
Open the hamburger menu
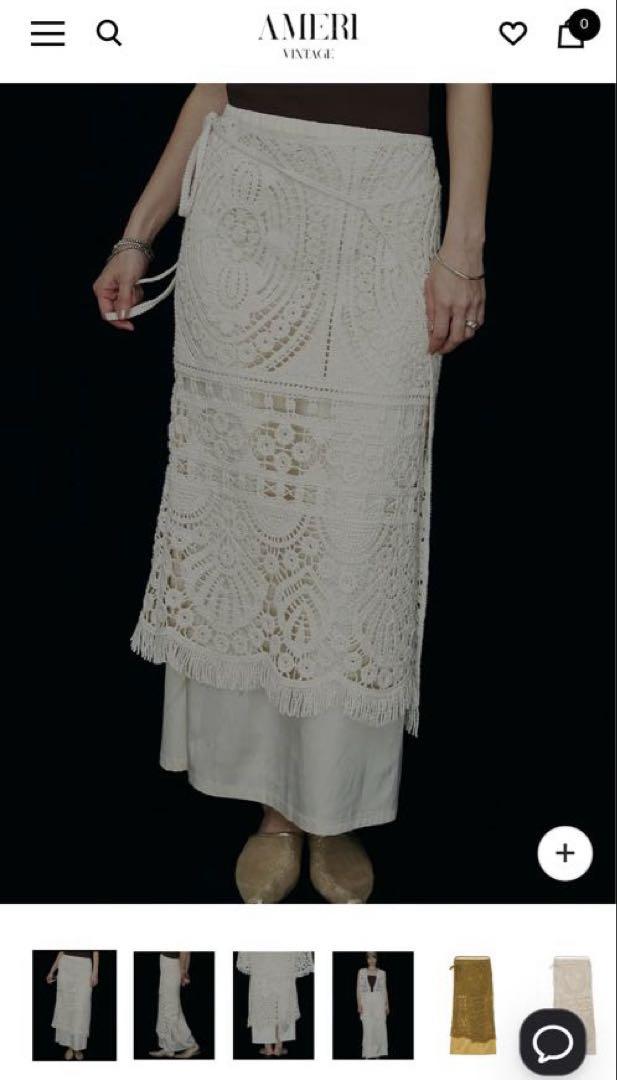pyautogui.click(x=48, y=33)
